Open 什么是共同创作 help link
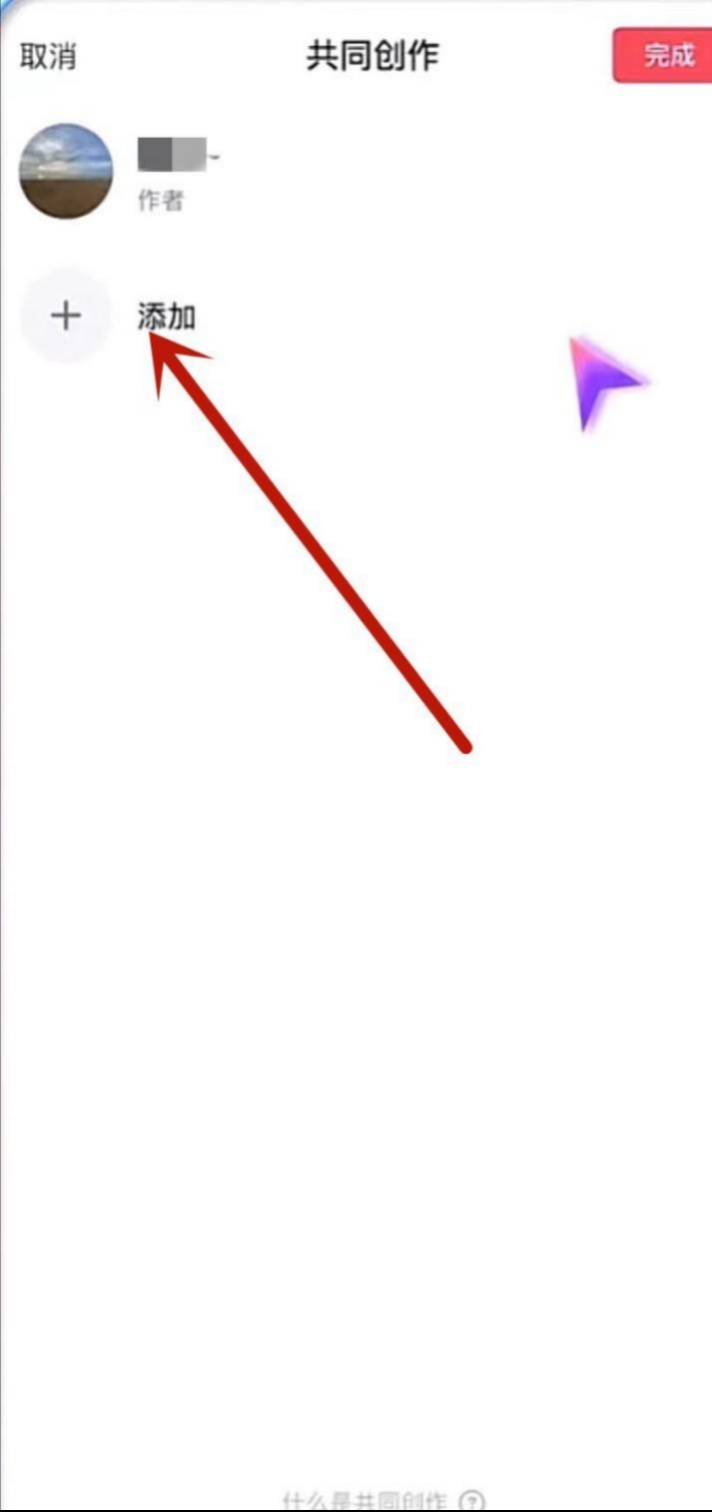The width and height of the screenshot is (712, 1512). click(x=383, y=1500)
